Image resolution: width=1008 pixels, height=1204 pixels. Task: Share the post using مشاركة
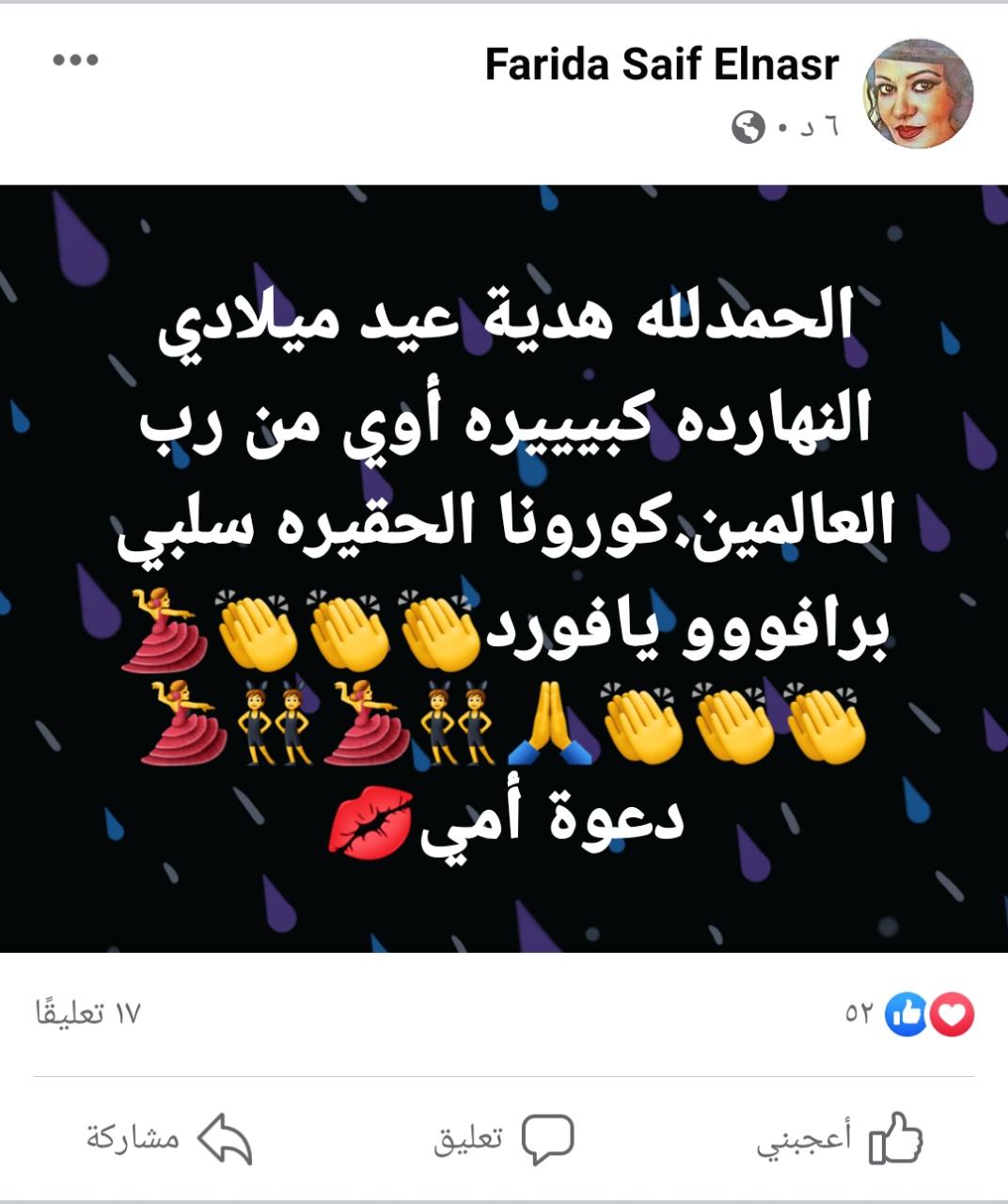click(169, 1139)
